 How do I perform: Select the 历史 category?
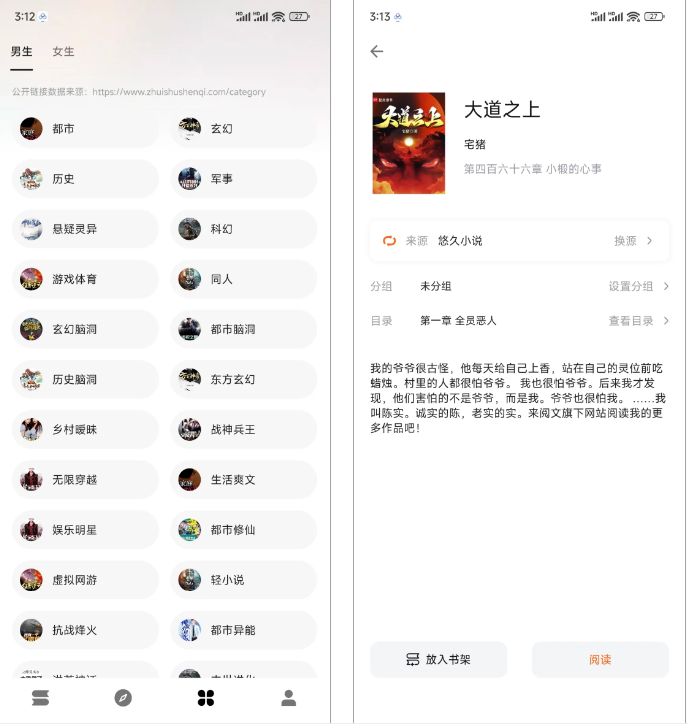click(x=85, y=179)
